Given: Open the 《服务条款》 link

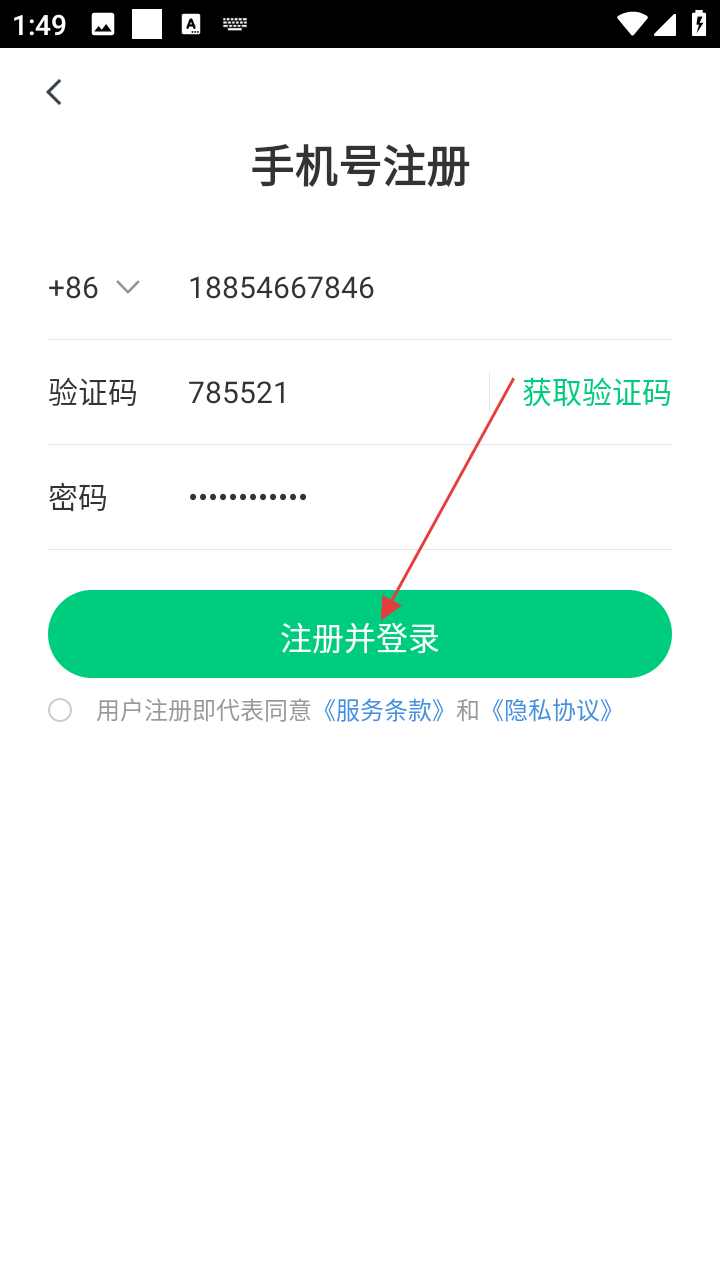Looking at the screenshot, I should coord(384,710).
